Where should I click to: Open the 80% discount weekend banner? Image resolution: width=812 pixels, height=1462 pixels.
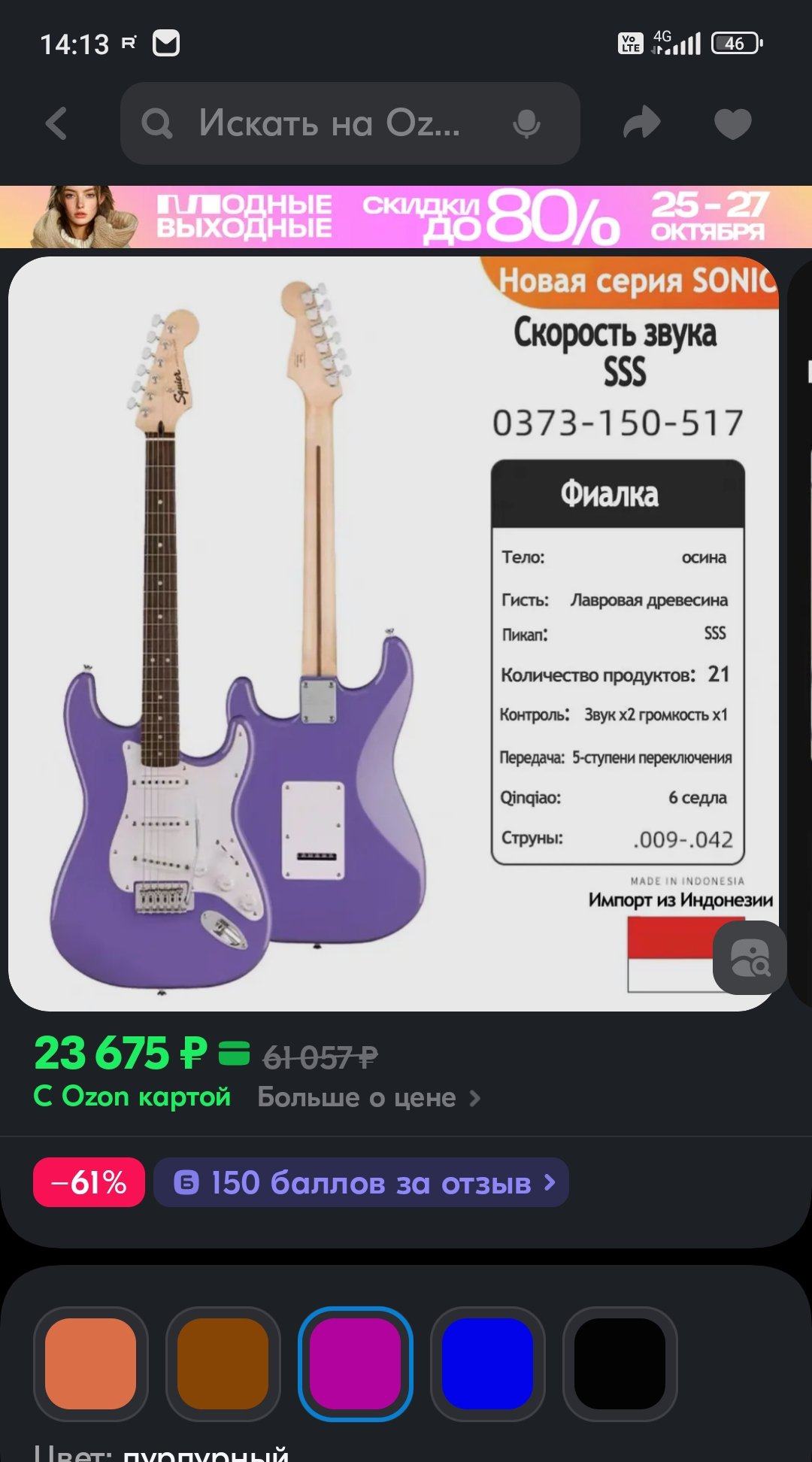click(x=406, y=217)
